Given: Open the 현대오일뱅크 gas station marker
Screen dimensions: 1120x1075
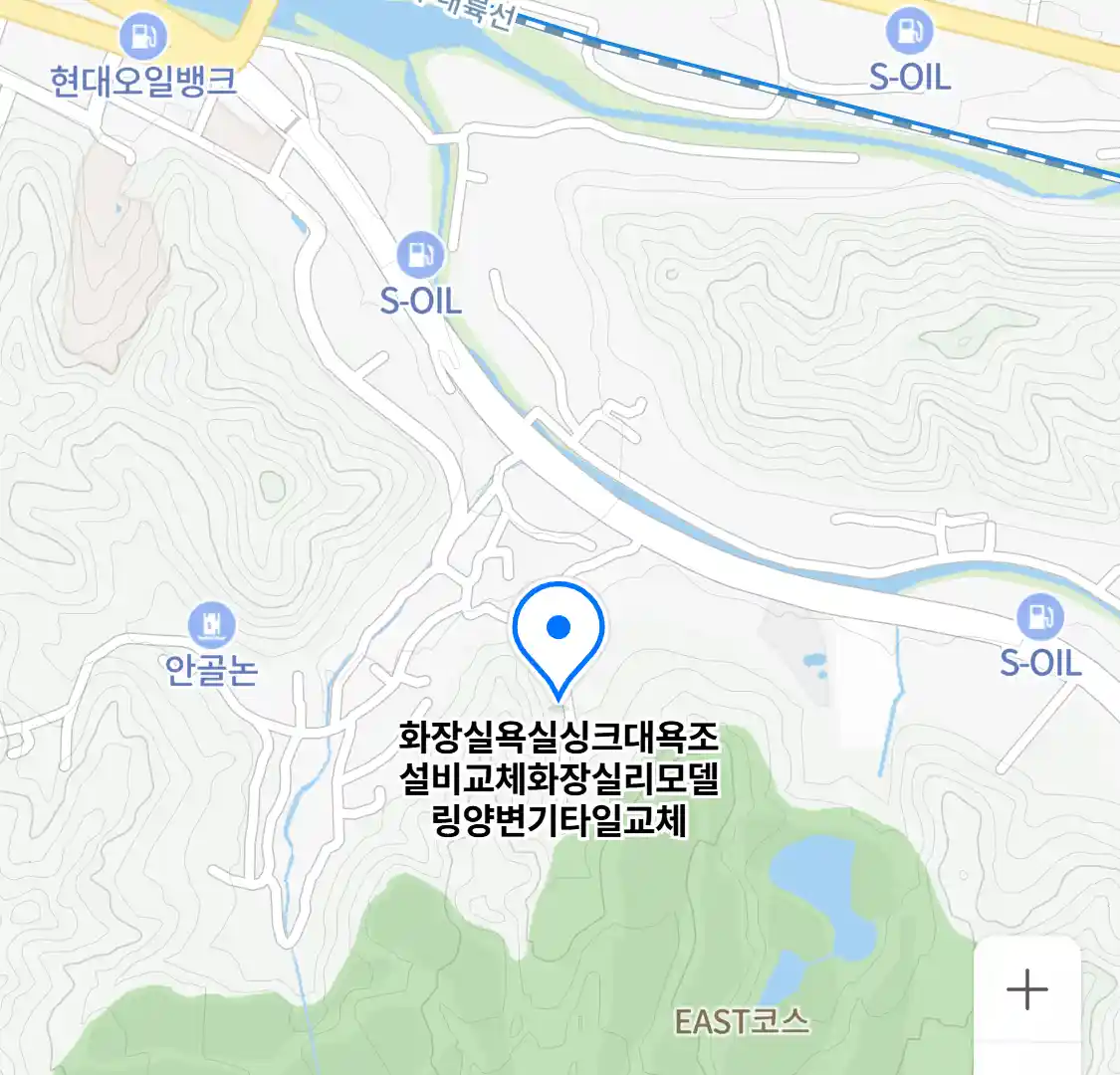Looking at the screenshot, I should [x=143, y=38].
